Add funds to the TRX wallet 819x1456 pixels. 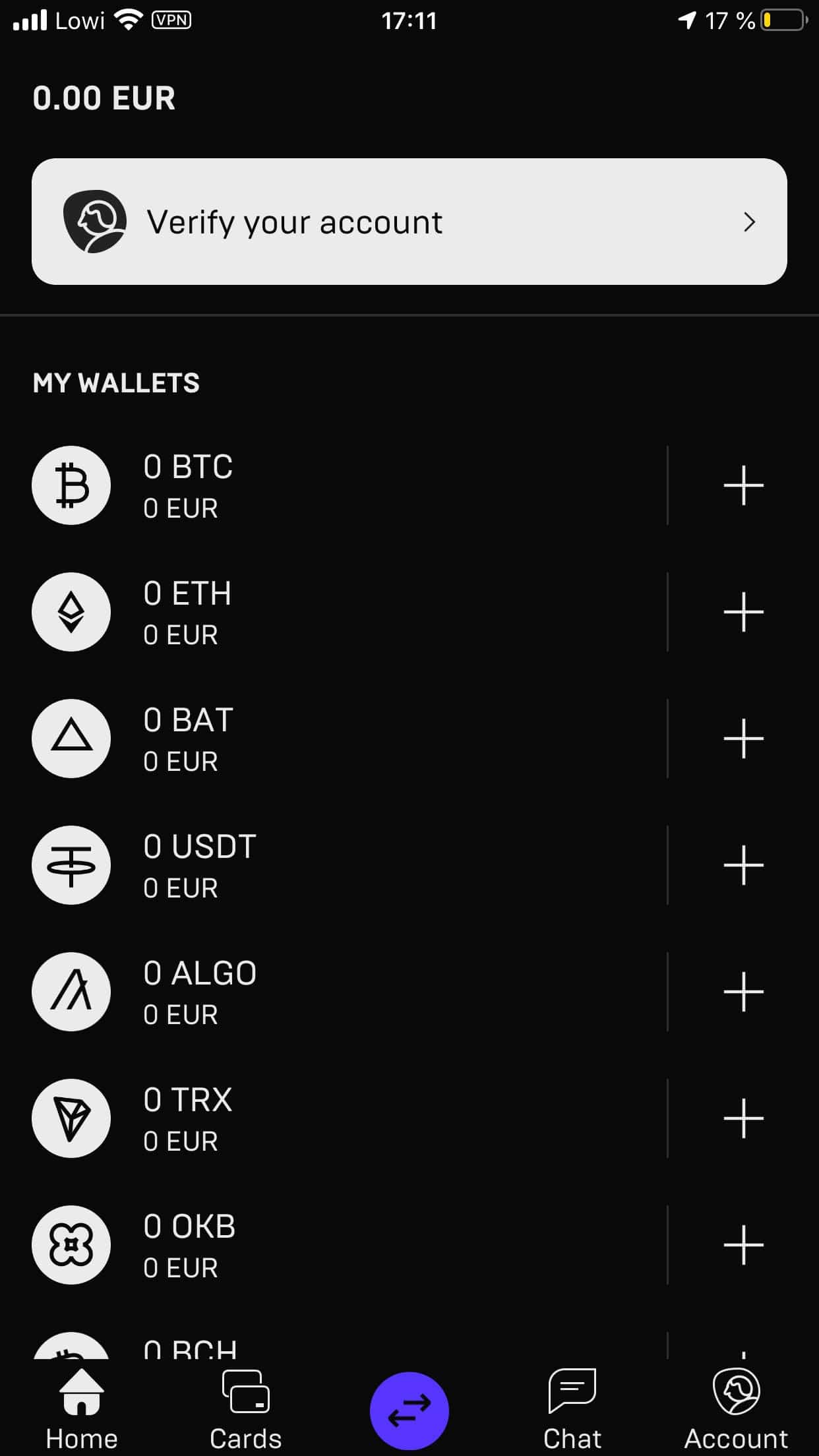tap(743, 1119)
